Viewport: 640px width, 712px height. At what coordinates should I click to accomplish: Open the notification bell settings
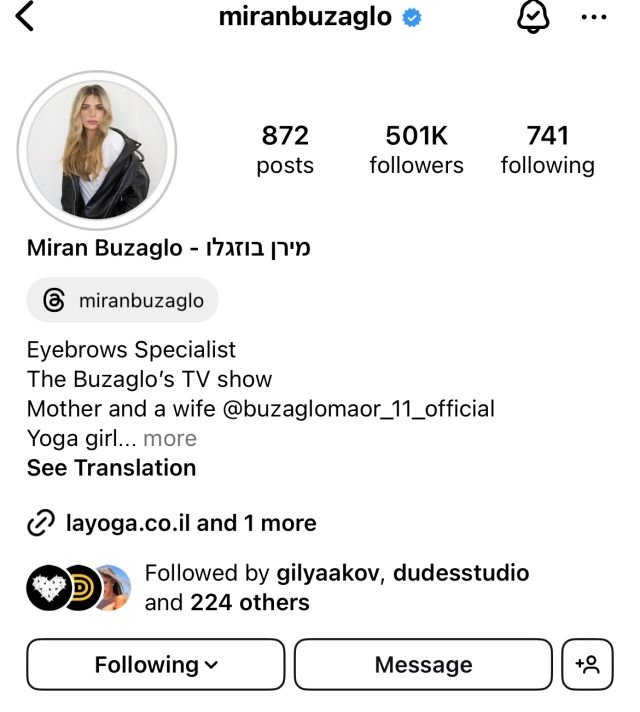click(x=533, y=17)
